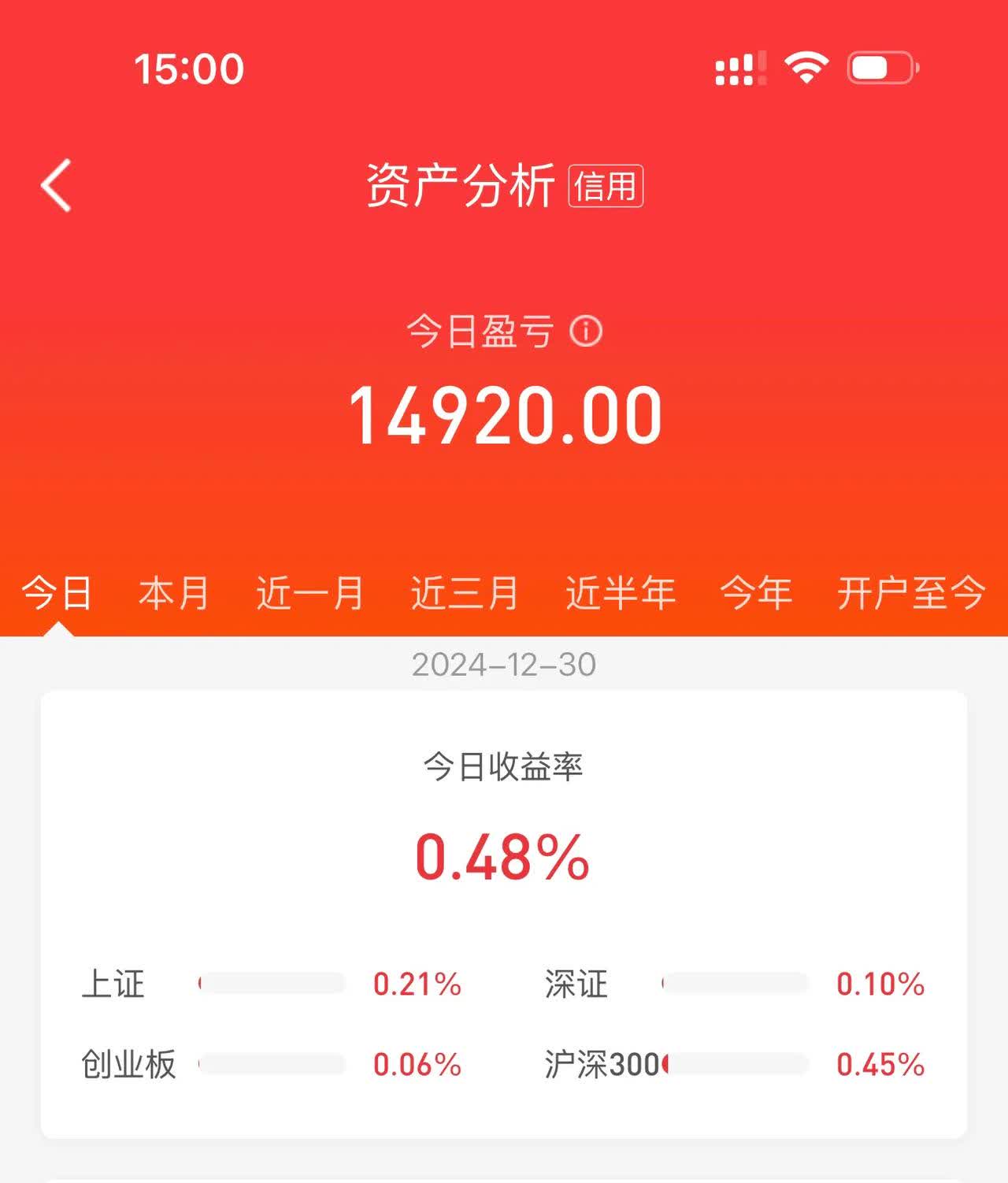This screenshot has height=1183, width=1008.
Task: Tap the 今日 selected tab indicator
Action: (57, 592)
